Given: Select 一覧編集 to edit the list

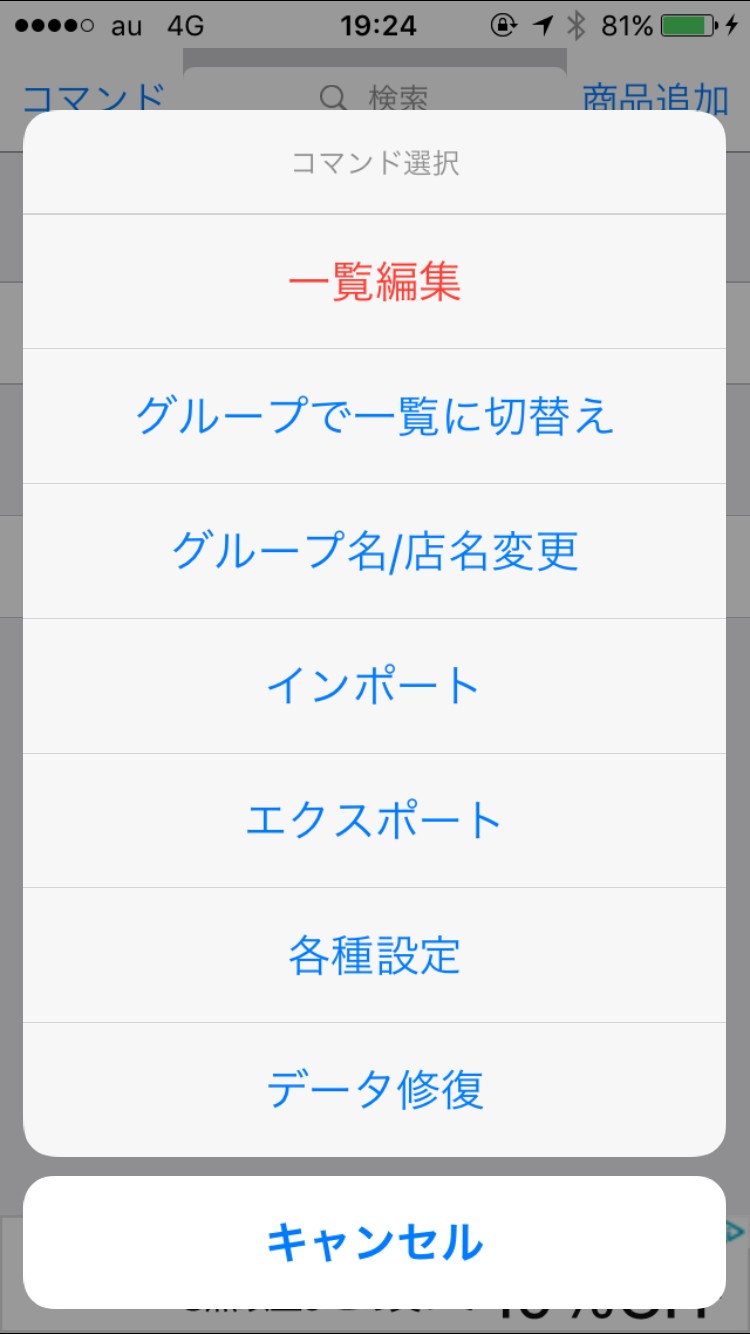Looking at the screenshot, I should tap(374, 282).
